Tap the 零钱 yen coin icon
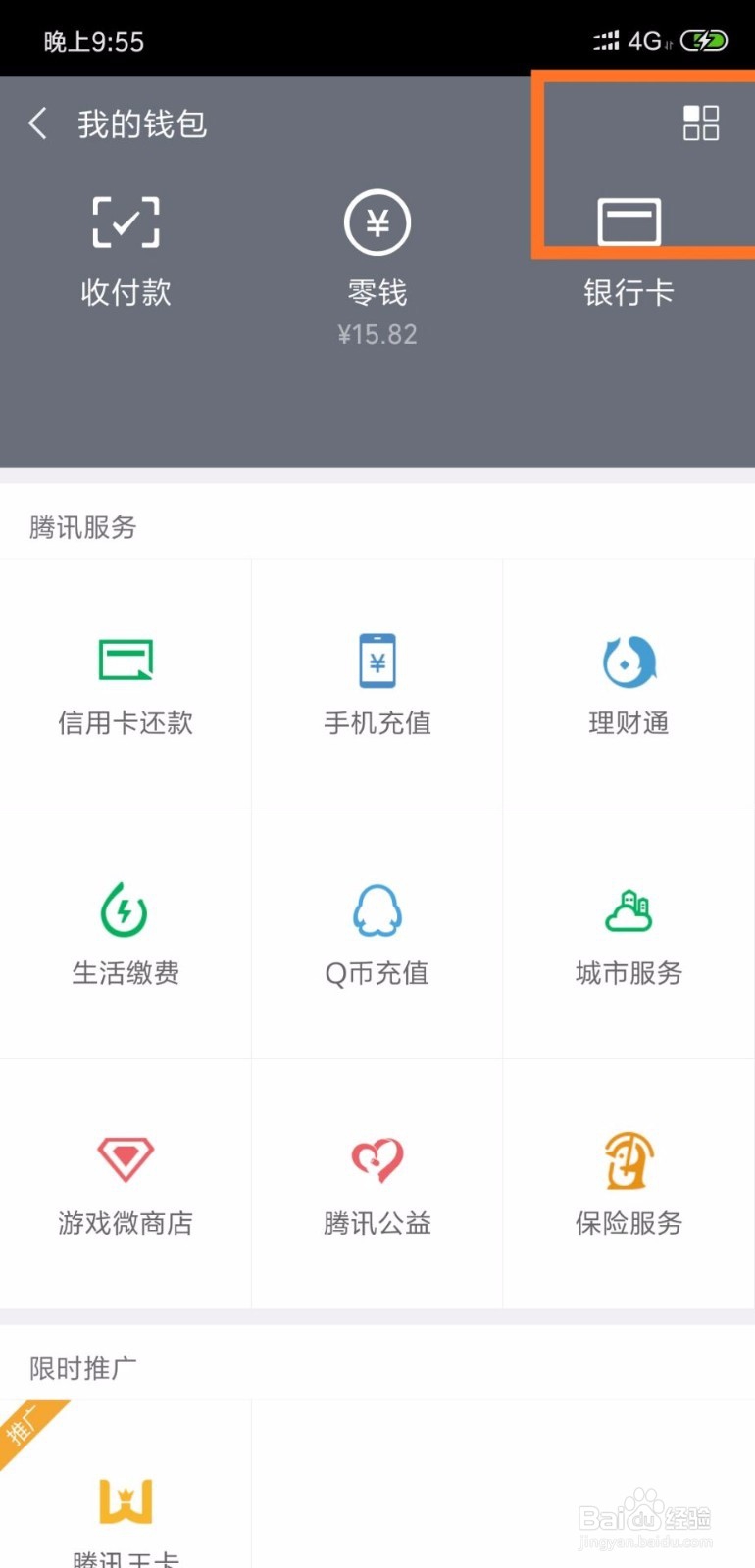755x1568 pixels. pos(377,221)
